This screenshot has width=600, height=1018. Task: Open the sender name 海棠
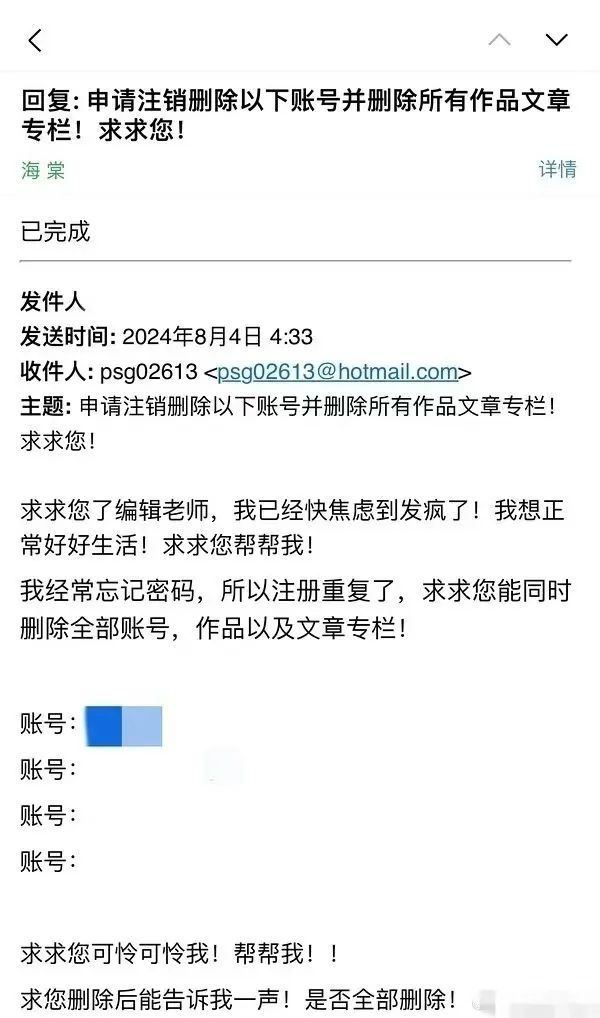[x=43, y=170]
